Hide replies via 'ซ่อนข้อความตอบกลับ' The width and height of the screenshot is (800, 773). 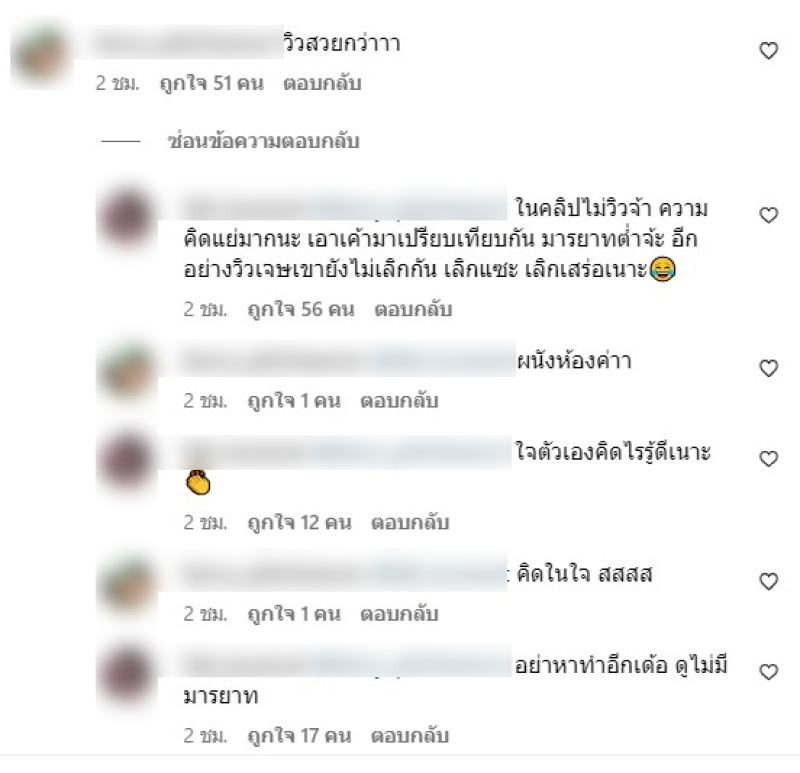[263, 142]
